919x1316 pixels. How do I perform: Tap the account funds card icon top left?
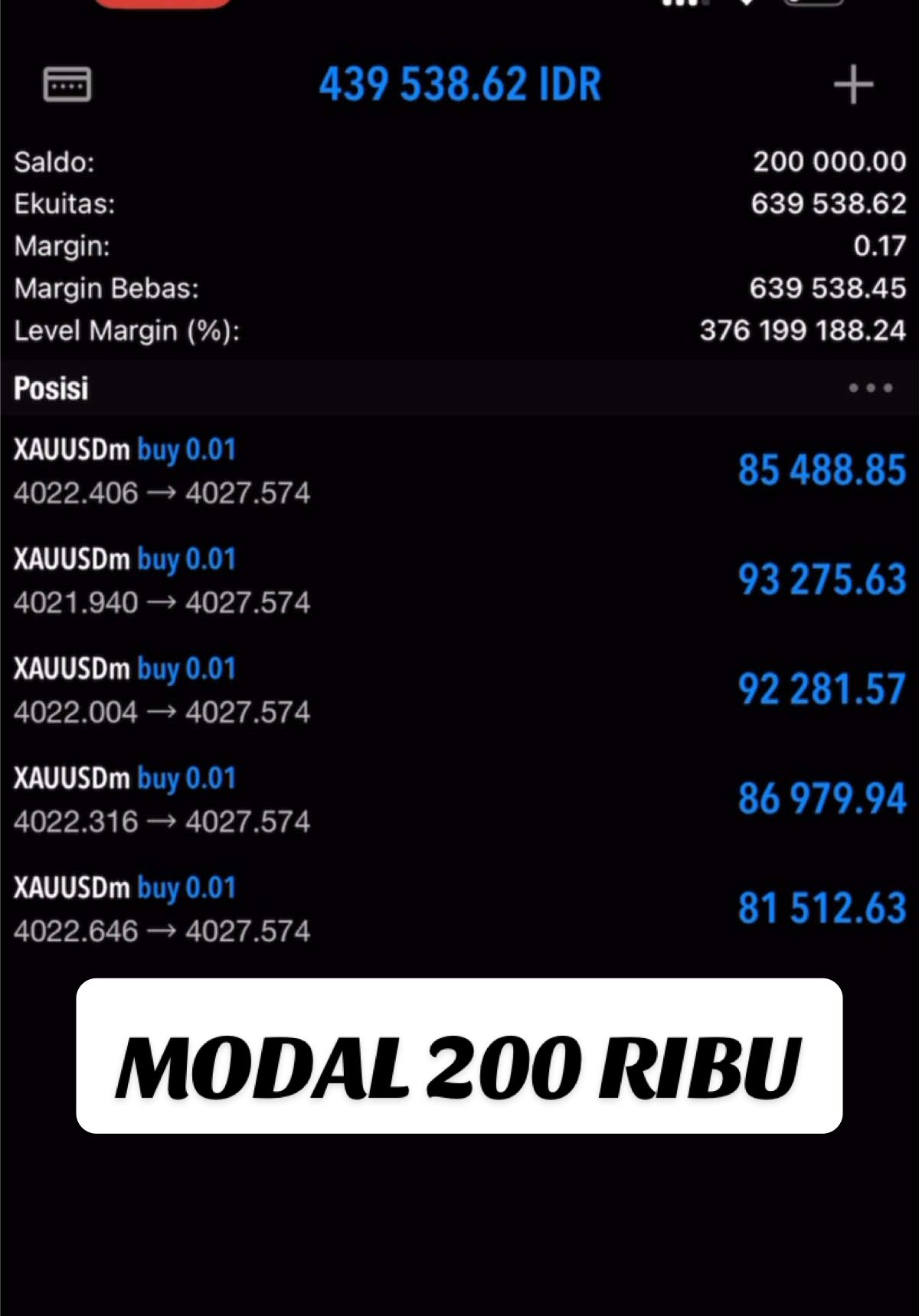pyautogui.click(x=67, y=84)
